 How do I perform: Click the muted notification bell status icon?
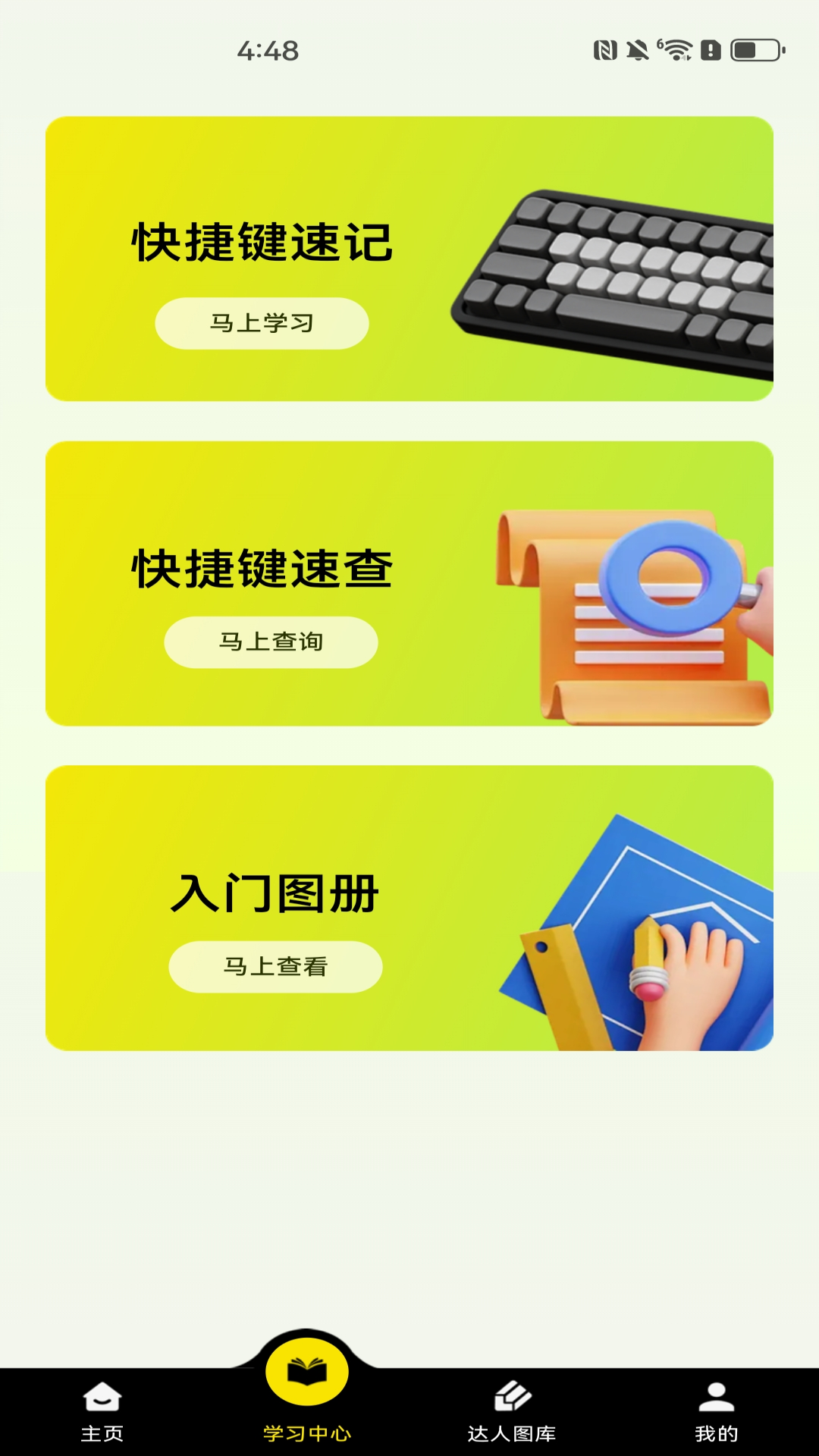click(x=638, y=50)
